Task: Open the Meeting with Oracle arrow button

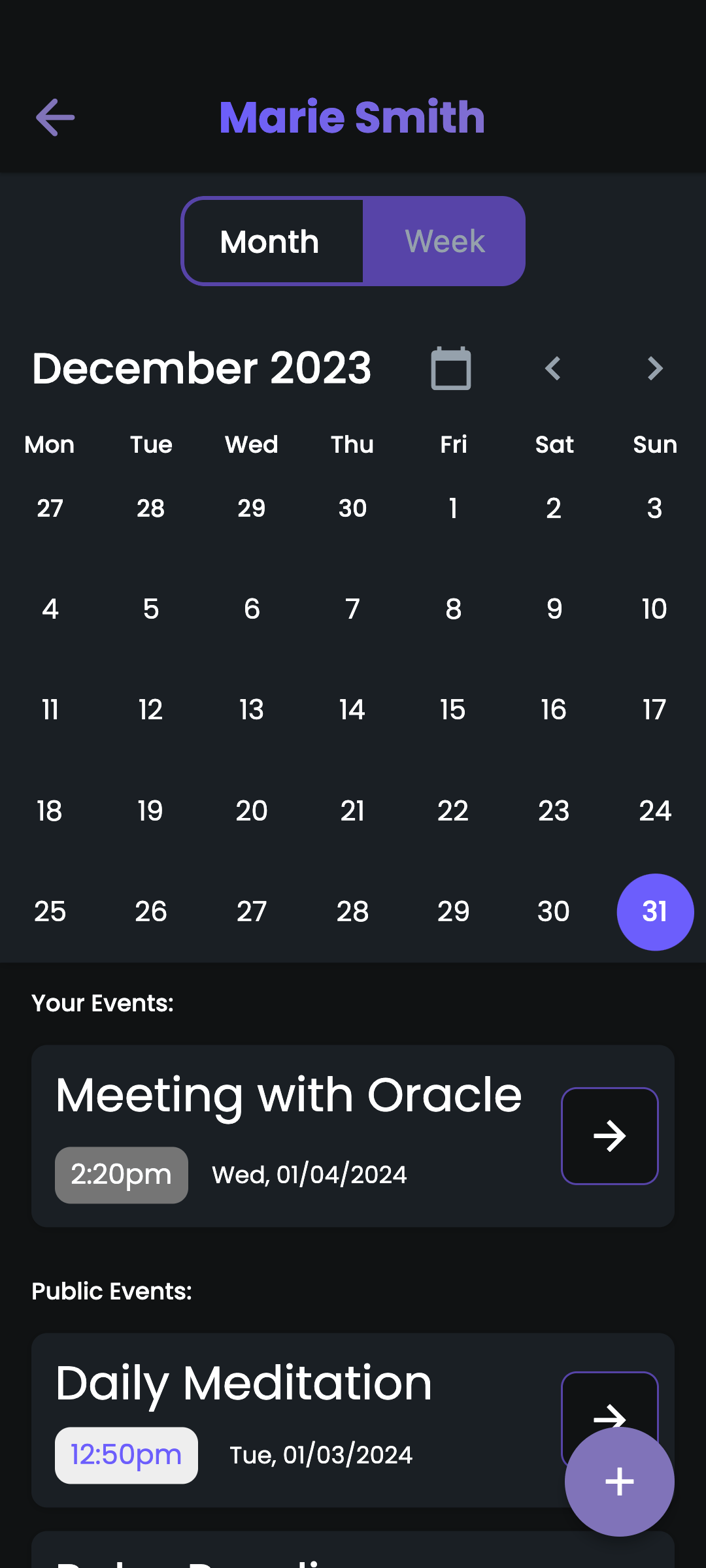Action: coord(609,1135)
